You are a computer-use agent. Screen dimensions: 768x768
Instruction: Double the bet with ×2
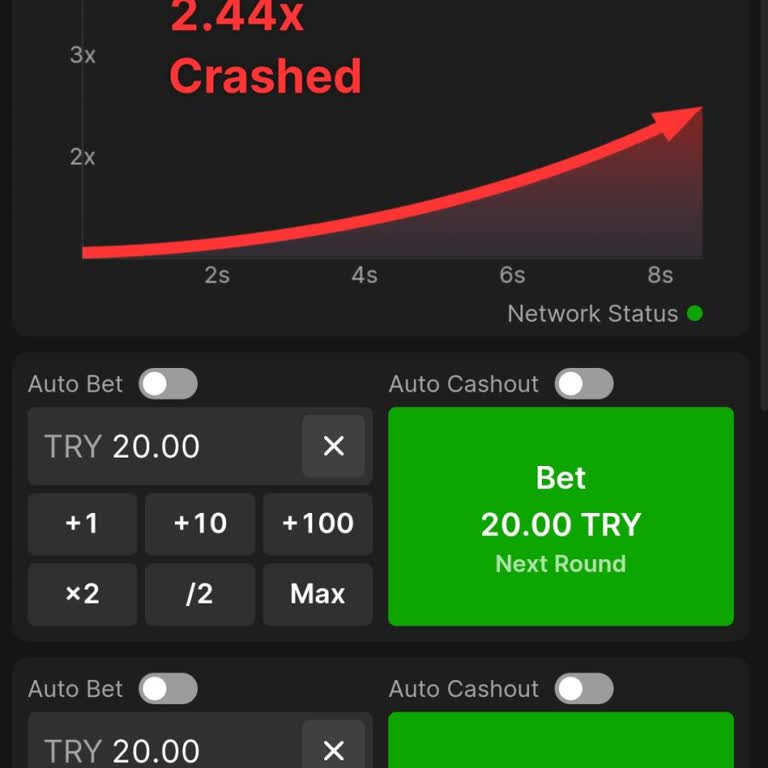82,594
